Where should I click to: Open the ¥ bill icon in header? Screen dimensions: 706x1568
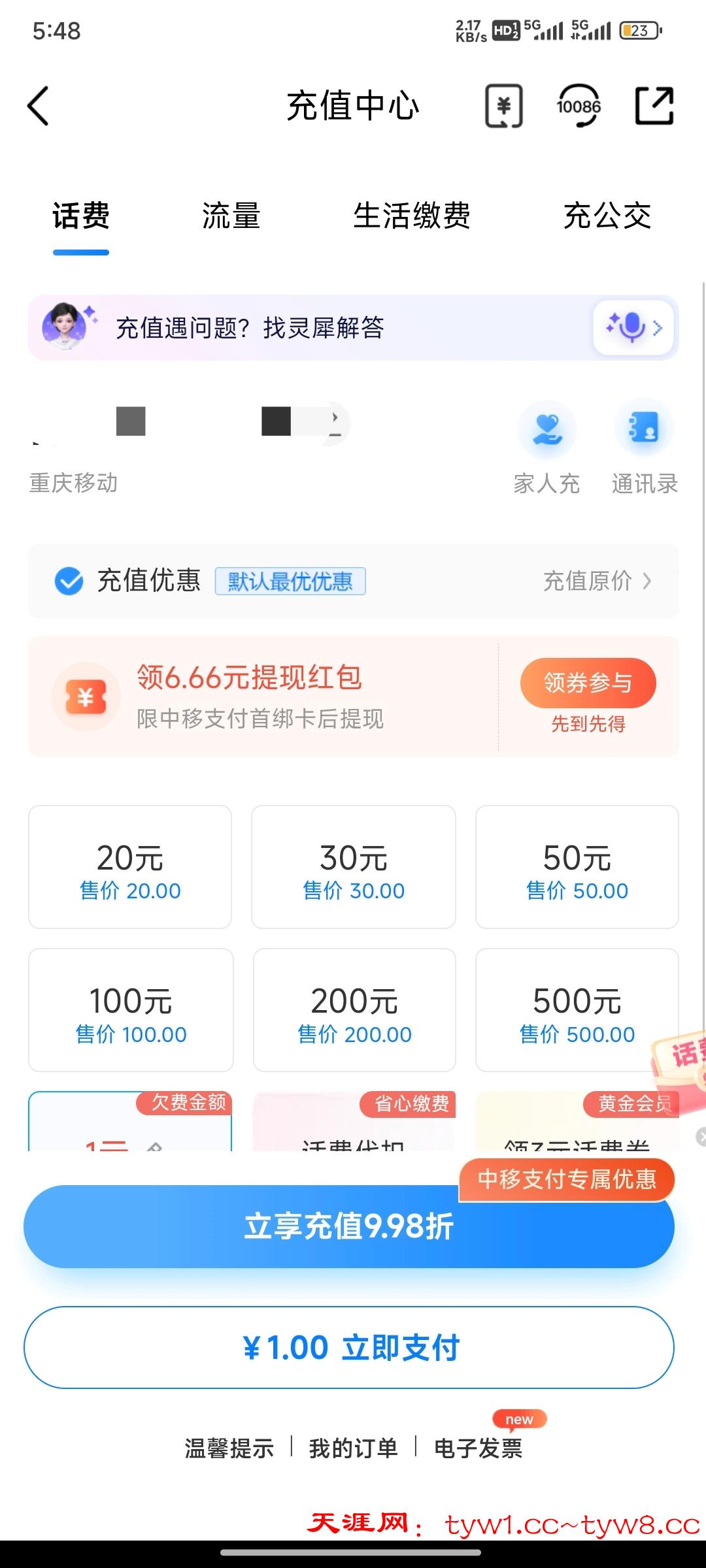(x=503, y=106)
